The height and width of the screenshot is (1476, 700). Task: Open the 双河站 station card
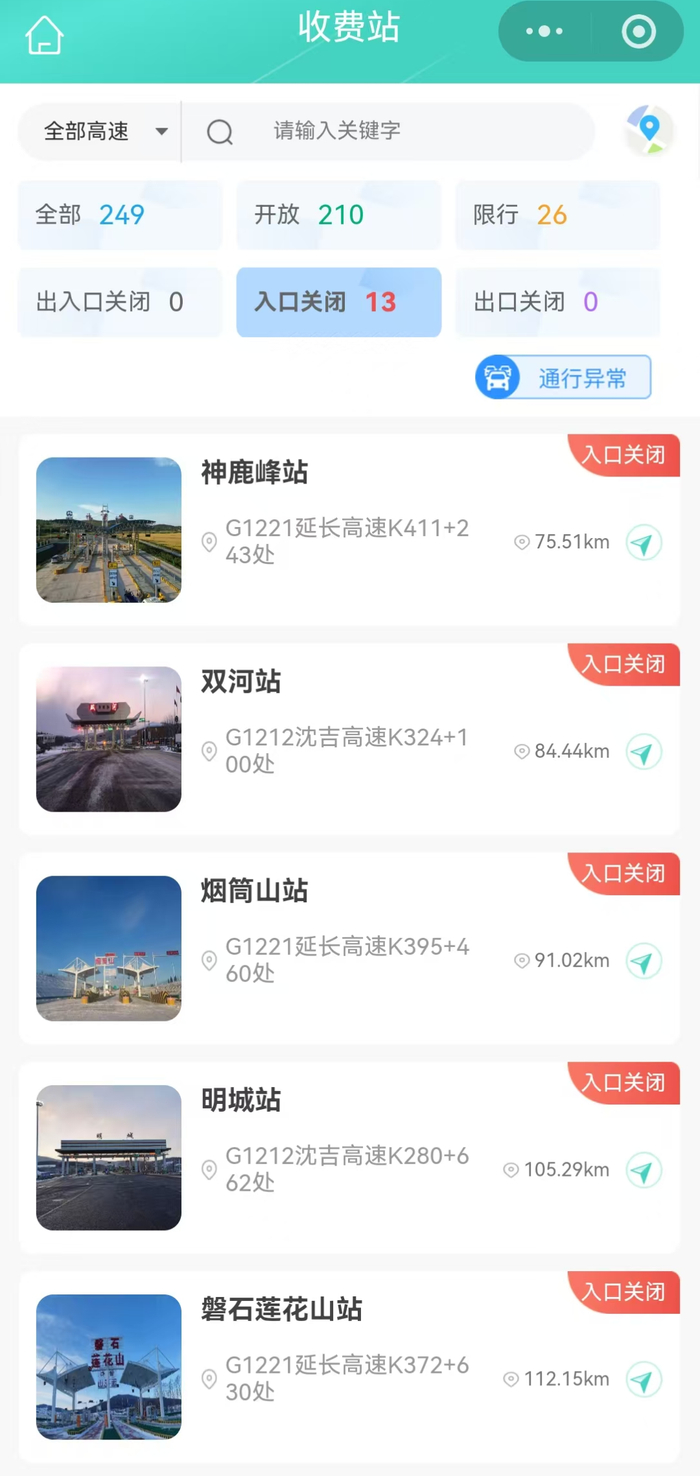tap(350, 739)
